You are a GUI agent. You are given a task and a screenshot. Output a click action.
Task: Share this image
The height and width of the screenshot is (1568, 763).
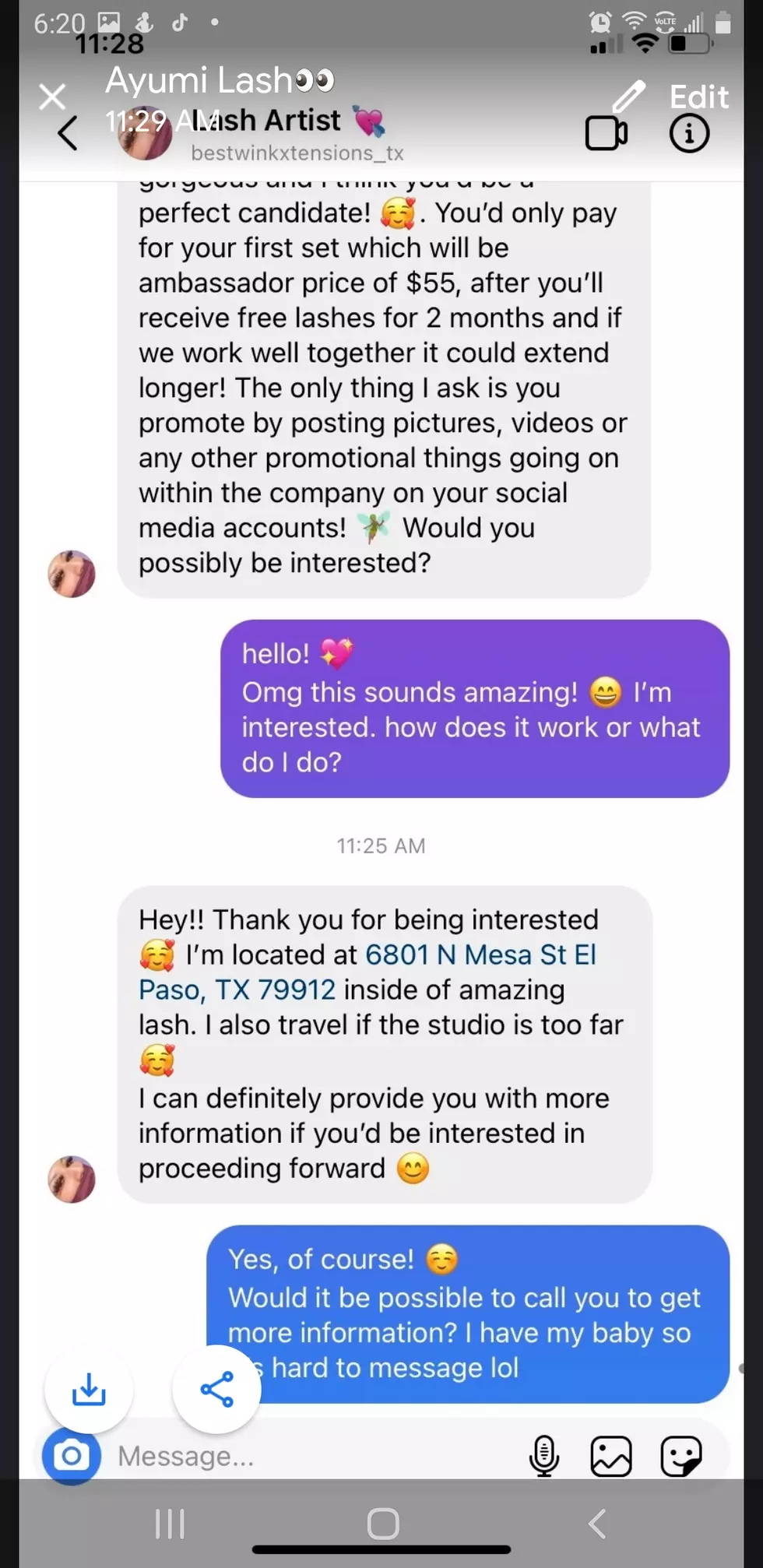pyautogui.click(x=216, y=1390)
